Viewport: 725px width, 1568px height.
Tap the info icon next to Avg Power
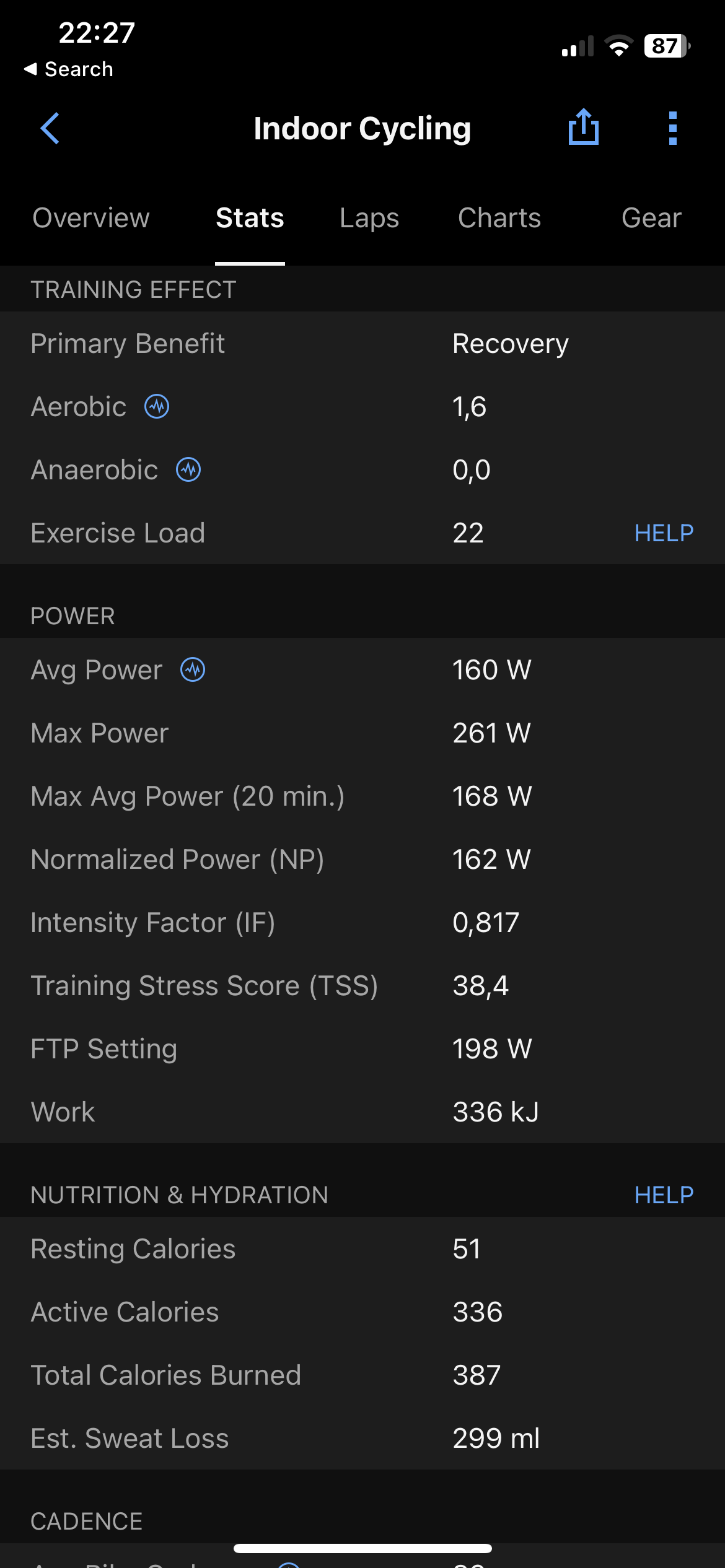tap(193, 670)
